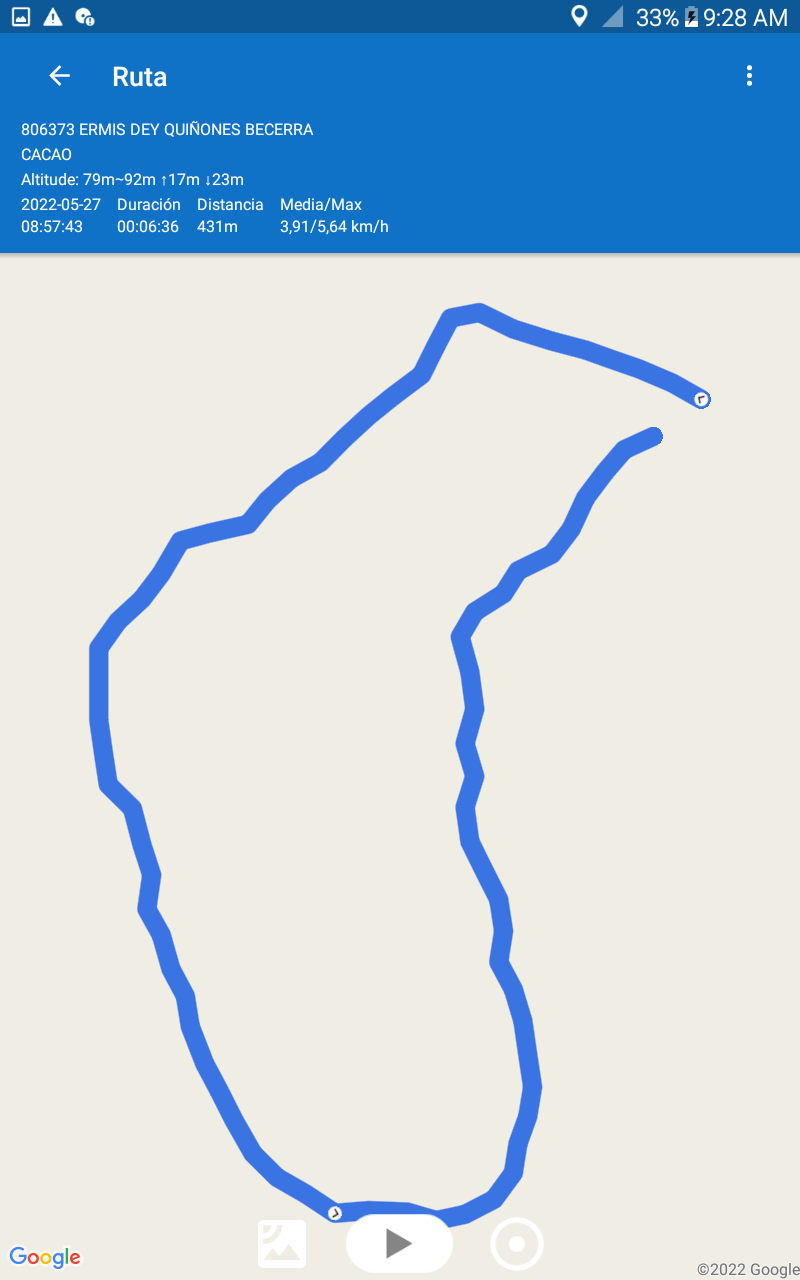Play the route animation
Viewport: 800px width, 1280px height.
399,1243
